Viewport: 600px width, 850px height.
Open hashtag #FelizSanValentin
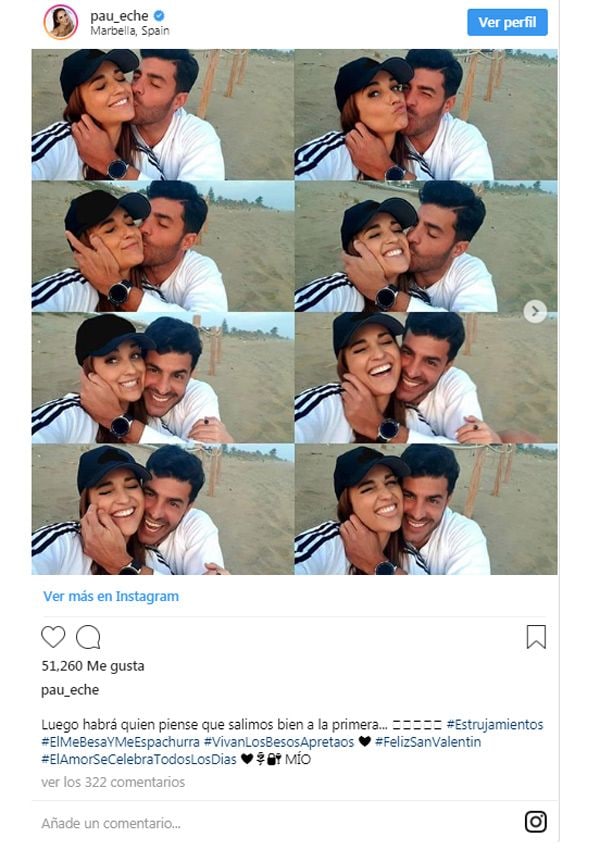(x=428, y=742)
